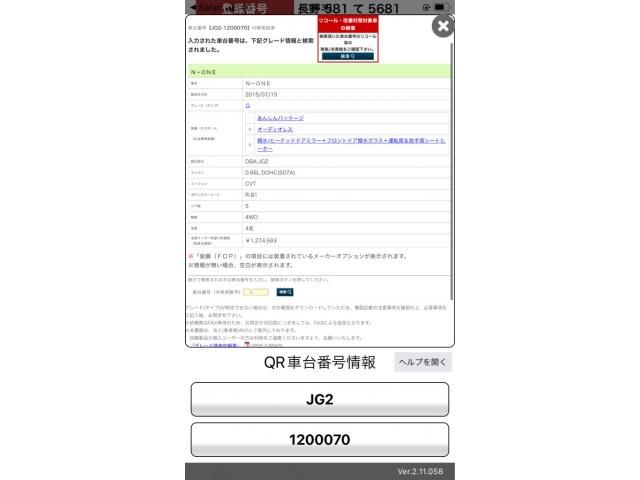Select the 1200070 button

click(319, 439)
